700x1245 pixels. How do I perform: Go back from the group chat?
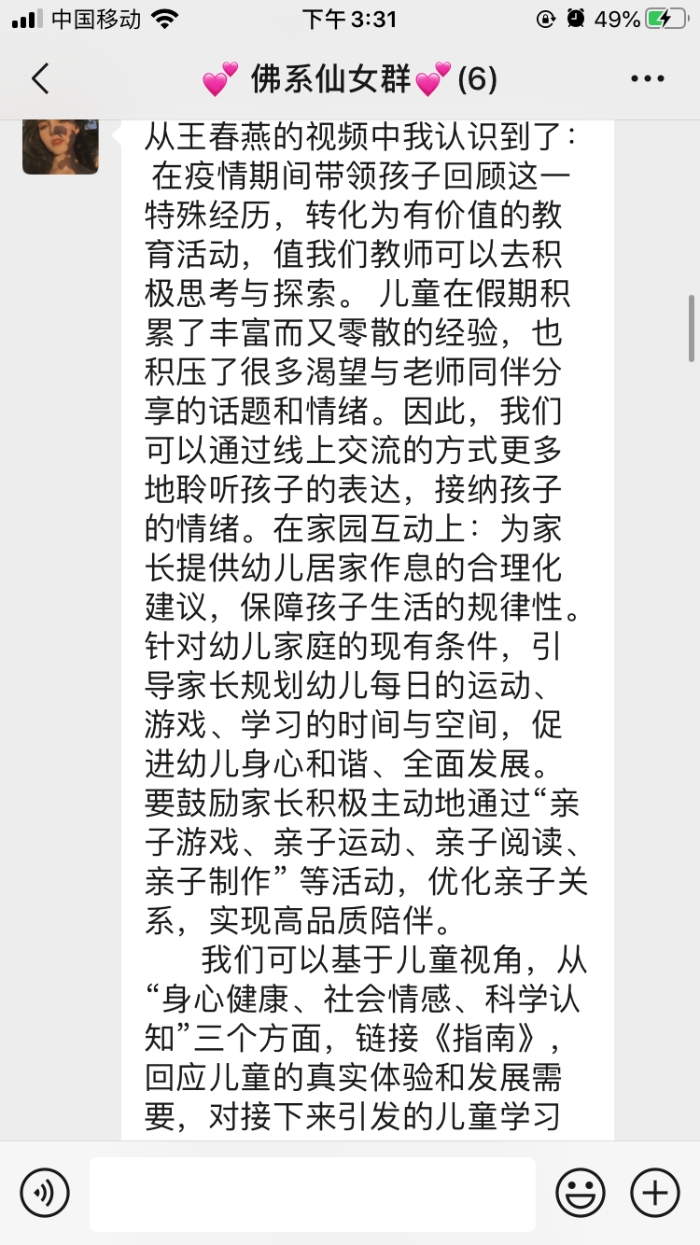tap(40, 79)
